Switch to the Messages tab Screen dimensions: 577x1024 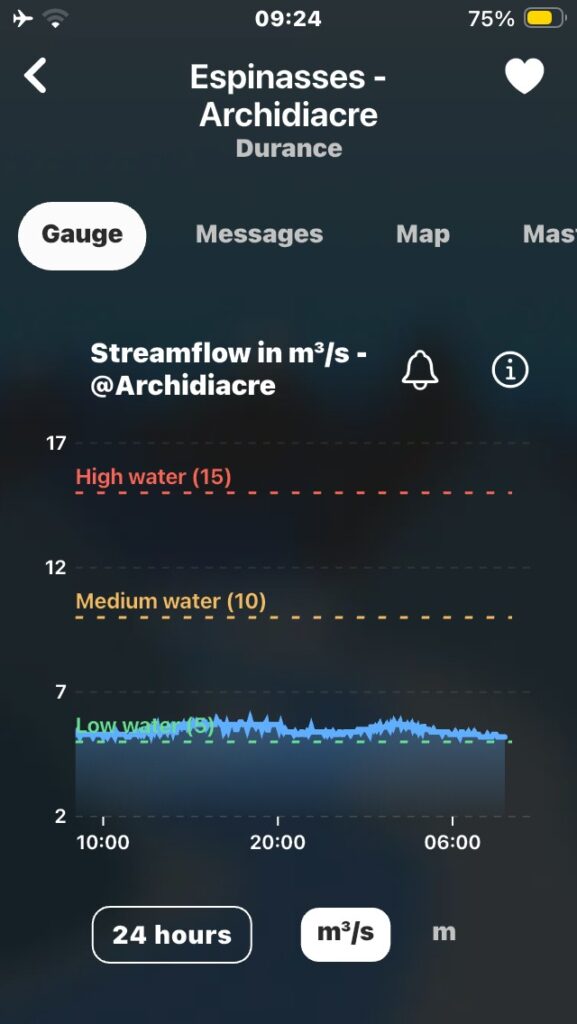coord(259,234)
